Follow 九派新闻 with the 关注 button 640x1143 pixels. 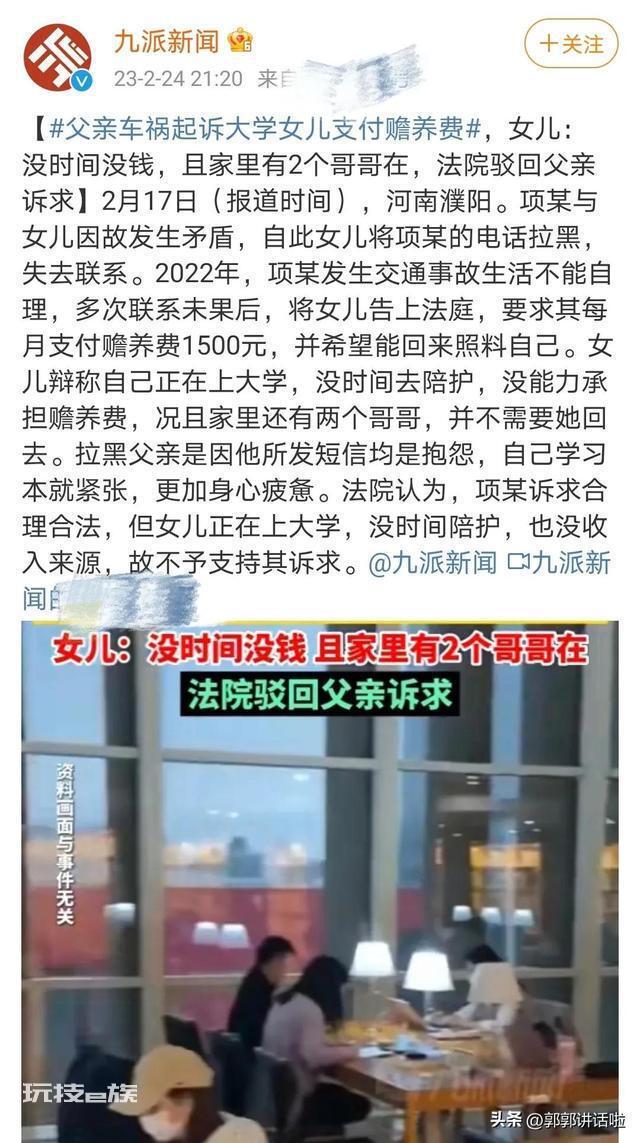click(571, 44)
